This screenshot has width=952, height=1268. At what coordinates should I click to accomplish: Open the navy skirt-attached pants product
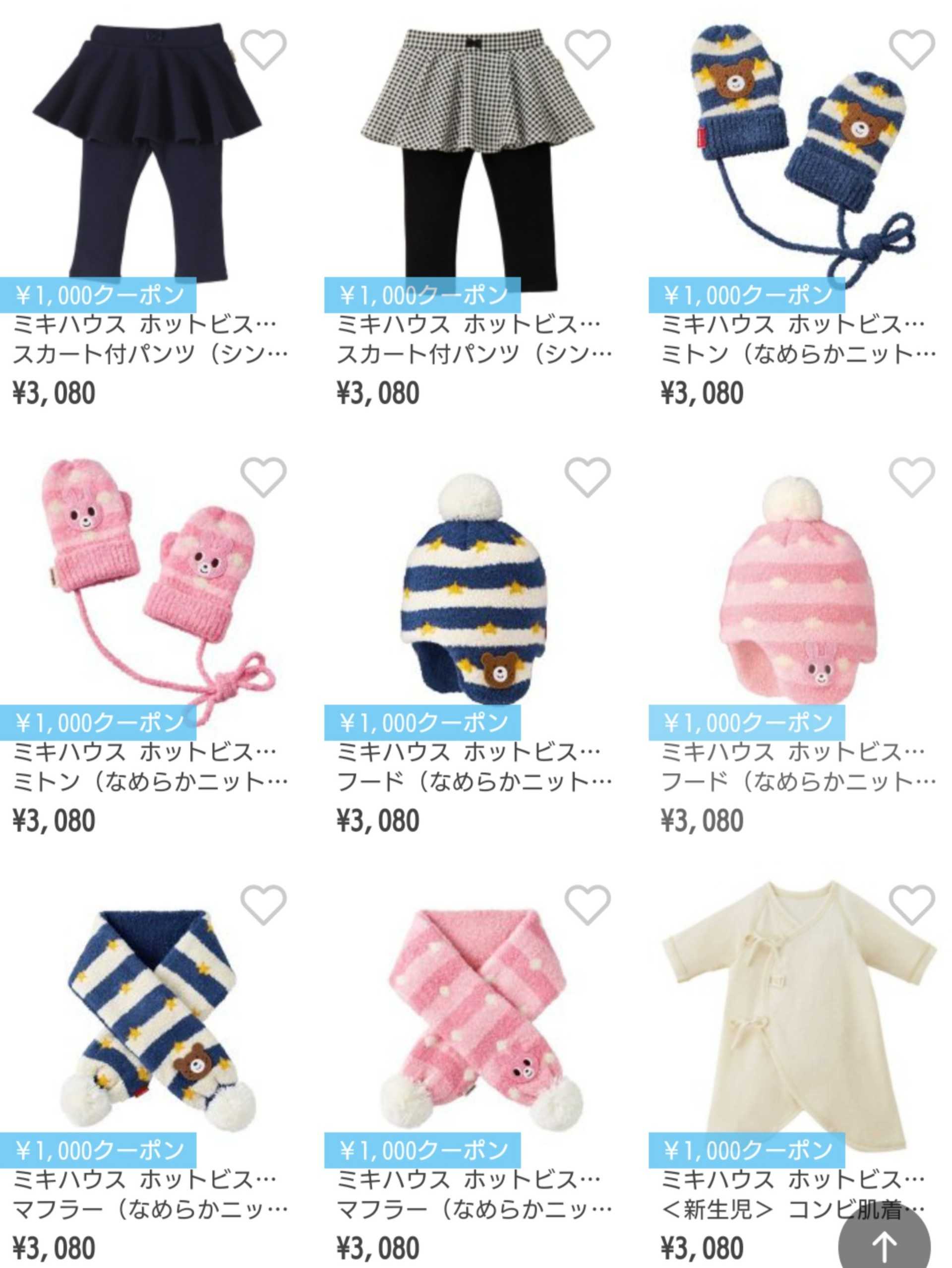[x=146, y=155]
